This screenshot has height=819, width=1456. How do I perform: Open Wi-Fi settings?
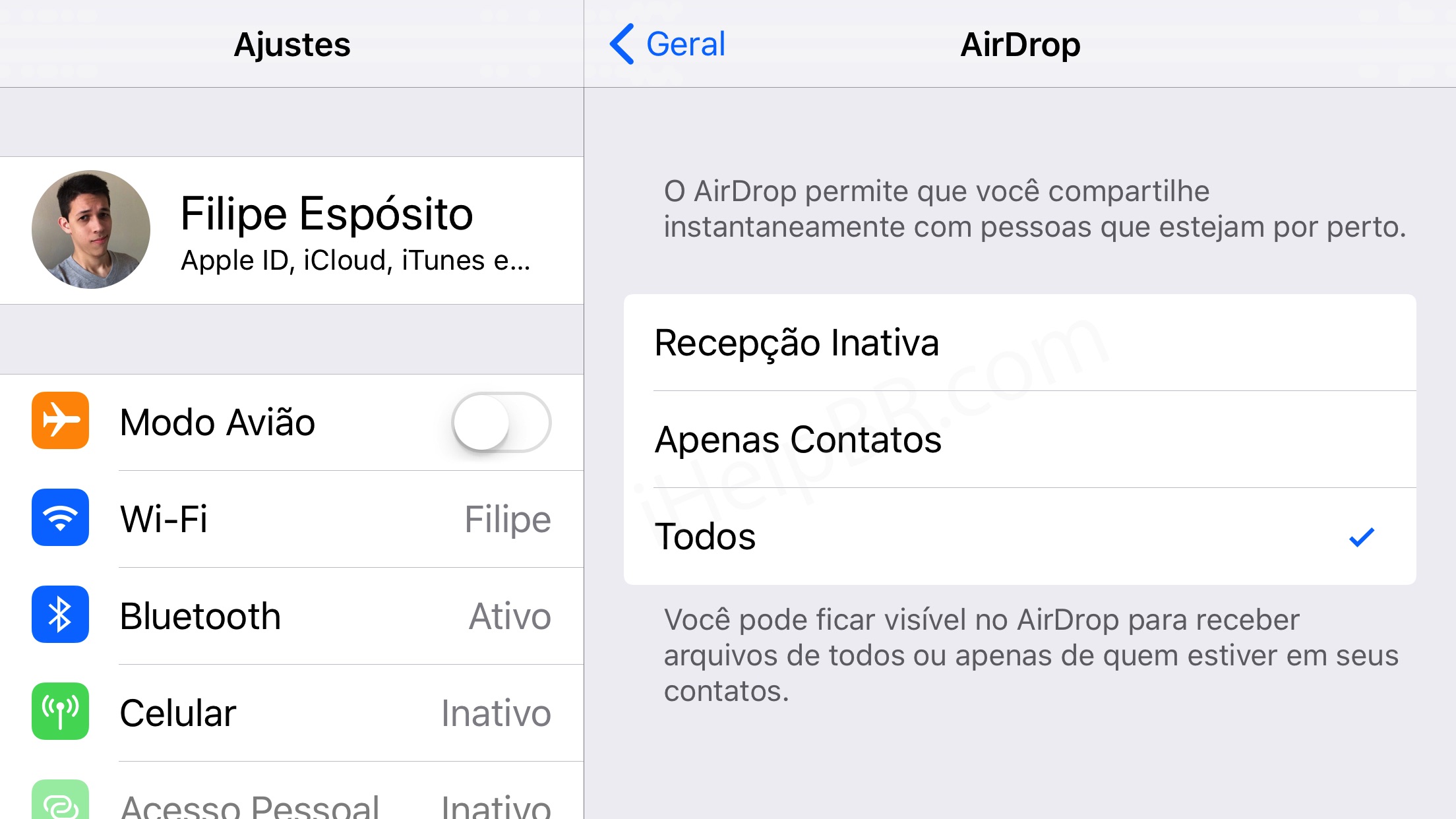pyautogui.click(x=291, y=519)
